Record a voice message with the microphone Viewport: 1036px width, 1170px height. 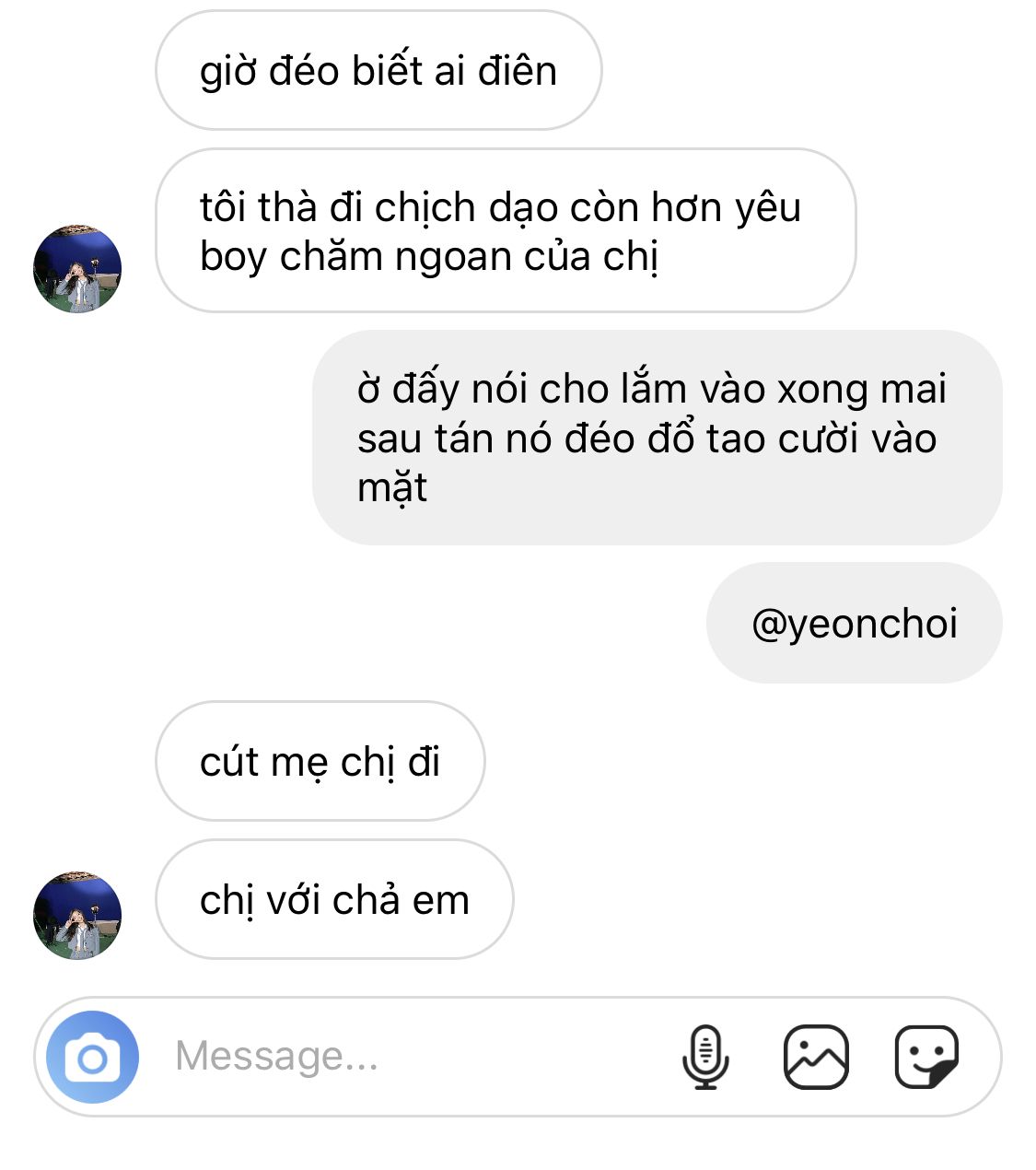705,1057
